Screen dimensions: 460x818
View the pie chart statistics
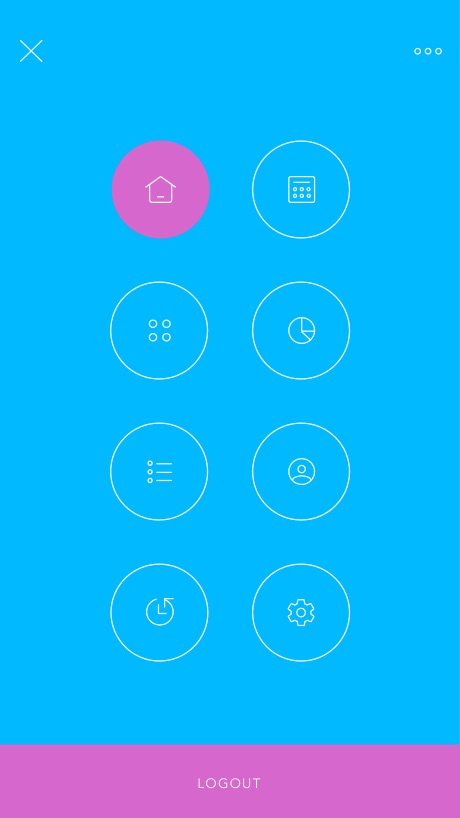[x=301, y=330]
